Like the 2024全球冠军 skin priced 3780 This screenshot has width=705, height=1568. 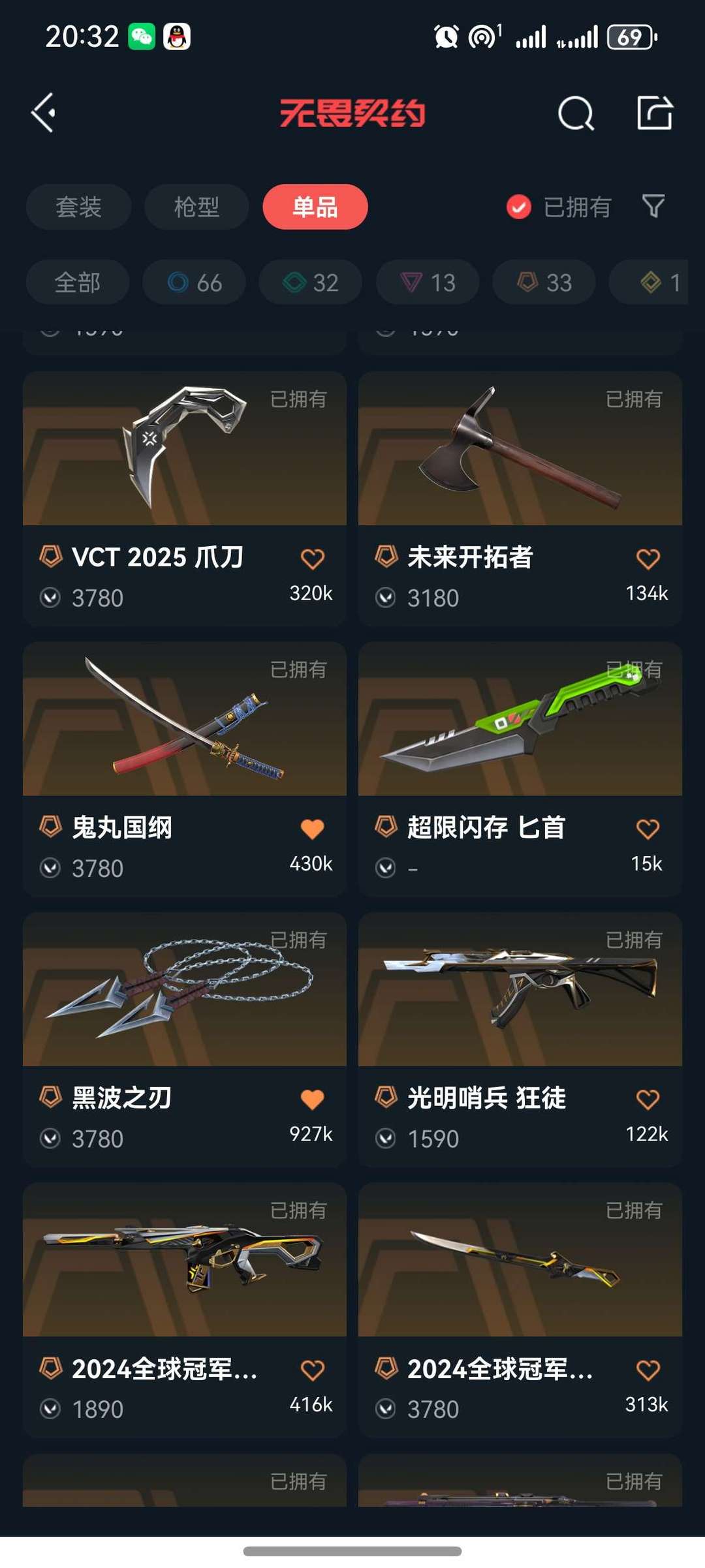[648, 1370]
